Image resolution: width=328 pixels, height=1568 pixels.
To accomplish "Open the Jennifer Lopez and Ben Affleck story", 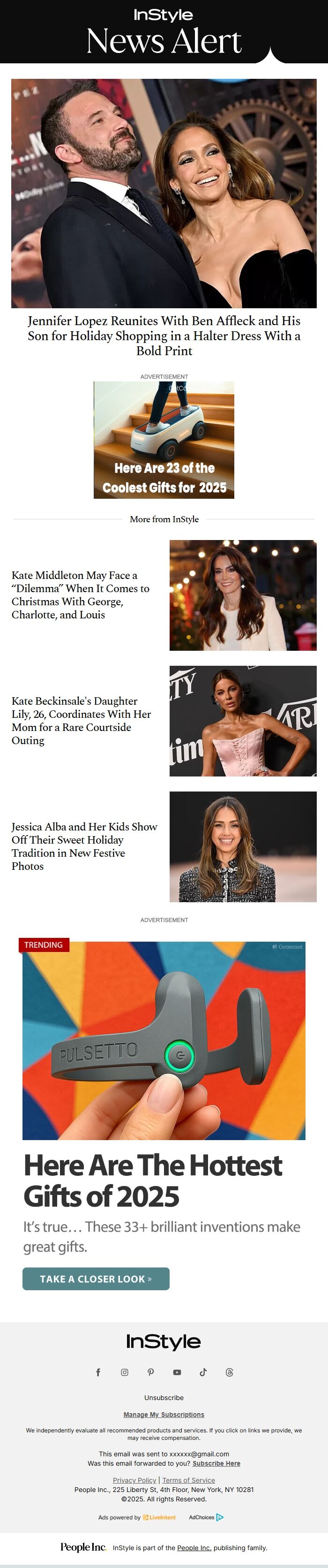I will click(x=164, y=335).
